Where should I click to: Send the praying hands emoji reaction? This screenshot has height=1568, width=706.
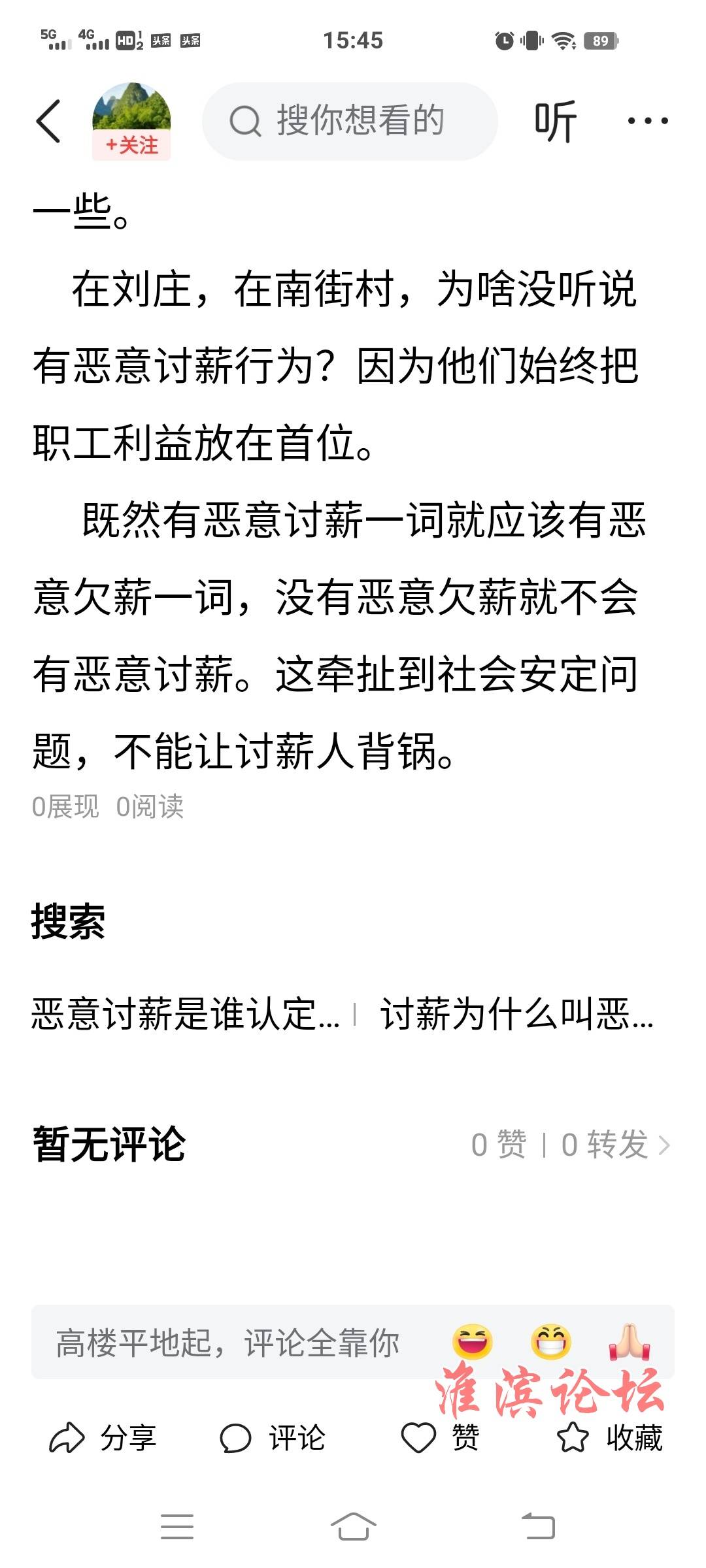[630, 1343]
